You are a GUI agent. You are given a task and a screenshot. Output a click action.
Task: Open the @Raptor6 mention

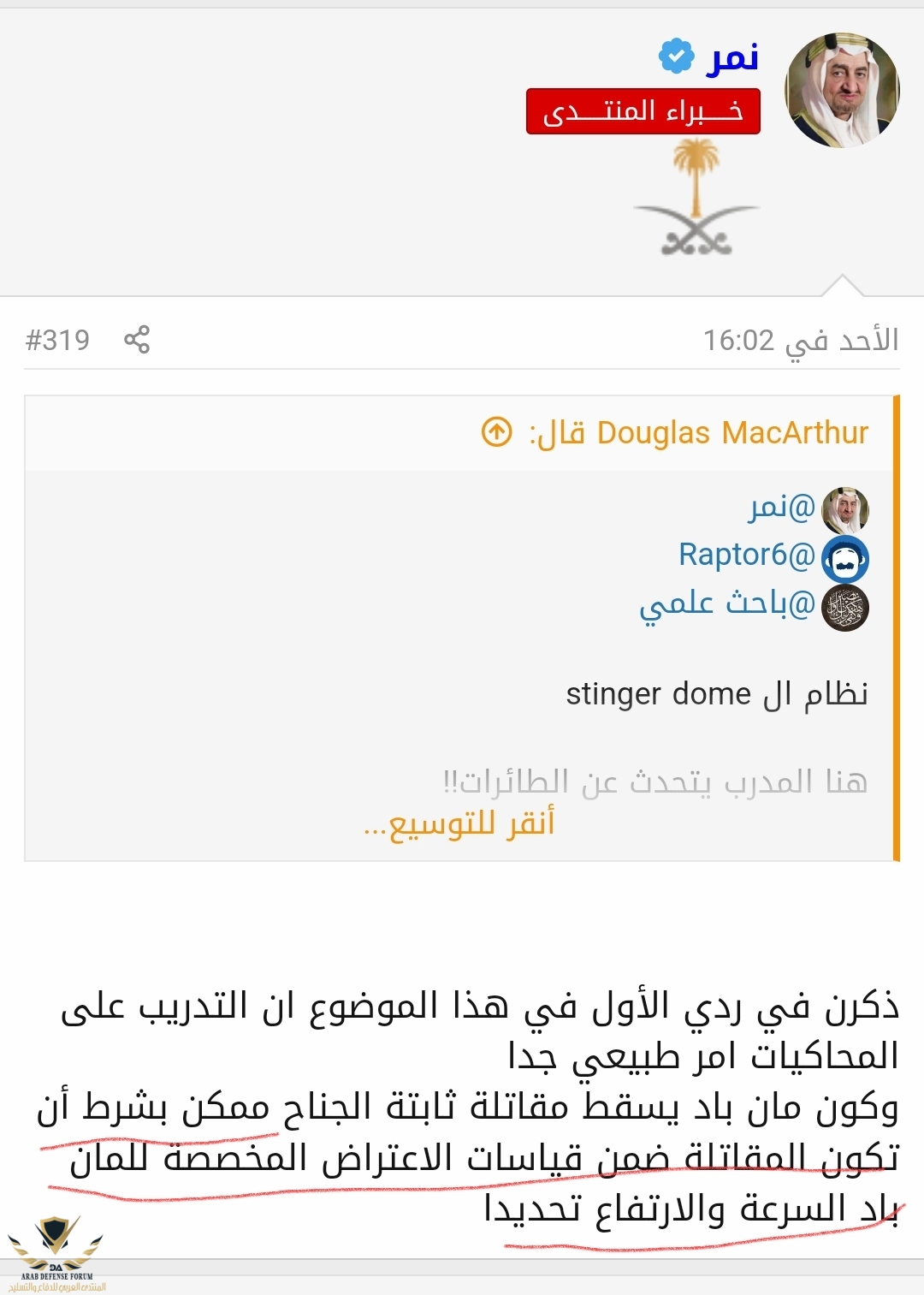pos(746,555)
